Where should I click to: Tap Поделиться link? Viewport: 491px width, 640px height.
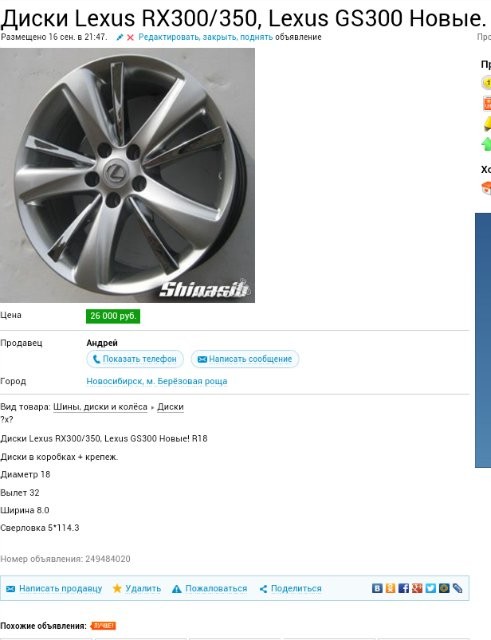(291, 589)
